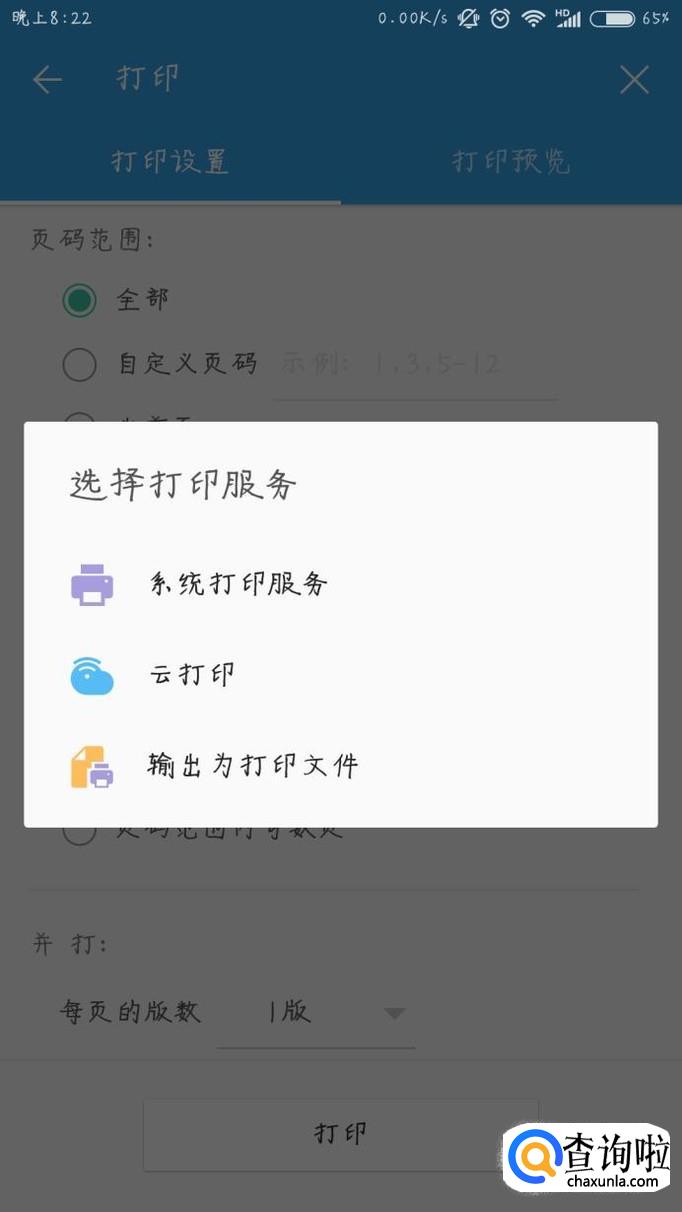The height and width of the screenshot is (1212, 682).
Task: Select 系统打印服务 print service
Action: (238, 584)
